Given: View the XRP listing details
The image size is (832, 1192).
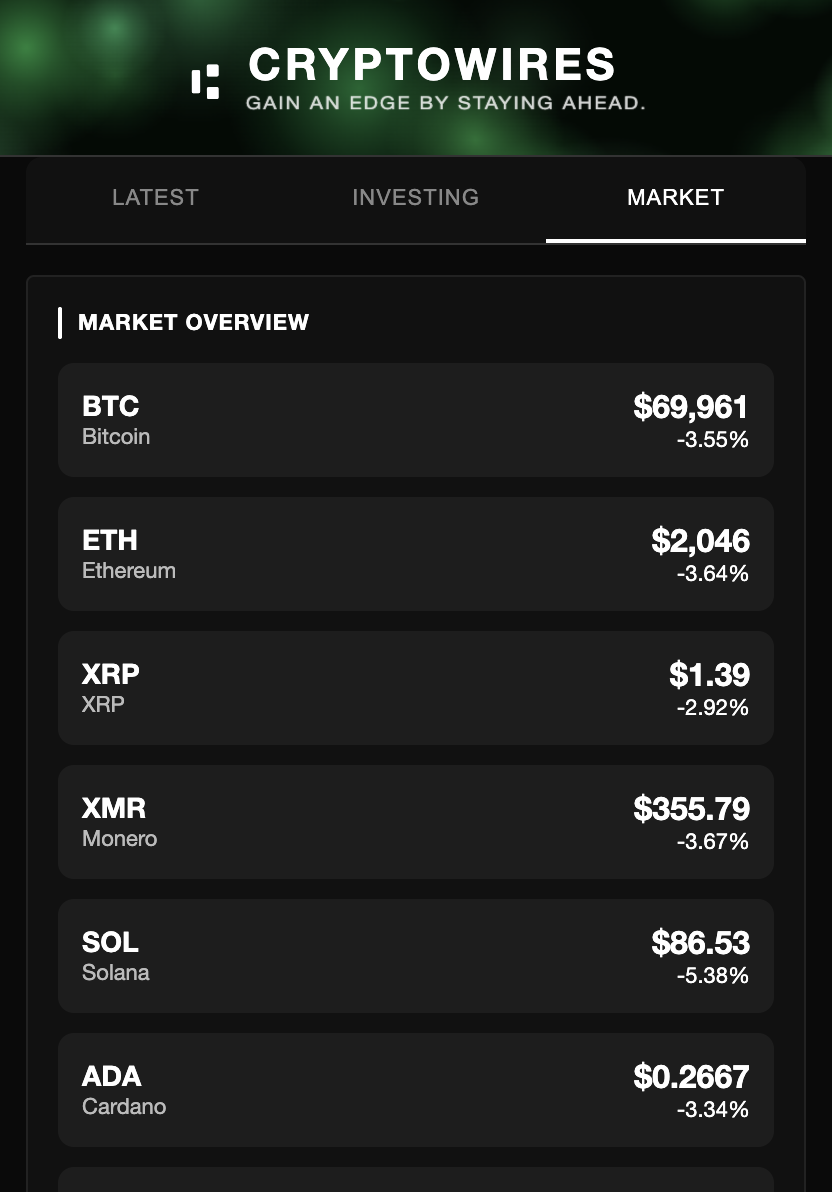Looking at the screenshot, I should [x=416, y=687].
